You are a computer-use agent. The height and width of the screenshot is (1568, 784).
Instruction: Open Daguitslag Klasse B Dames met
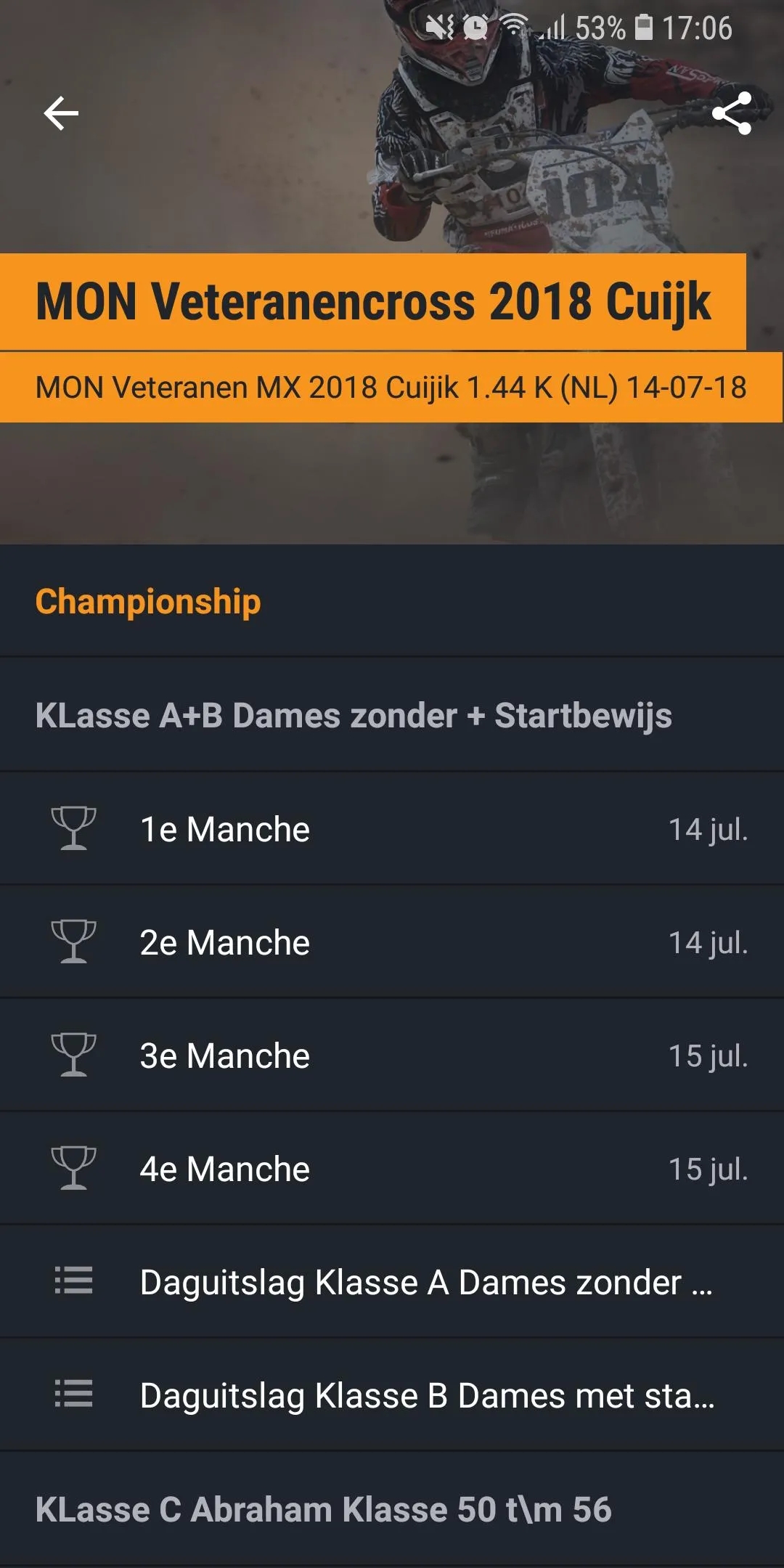pyautogui.click(x=392, y=1395)
